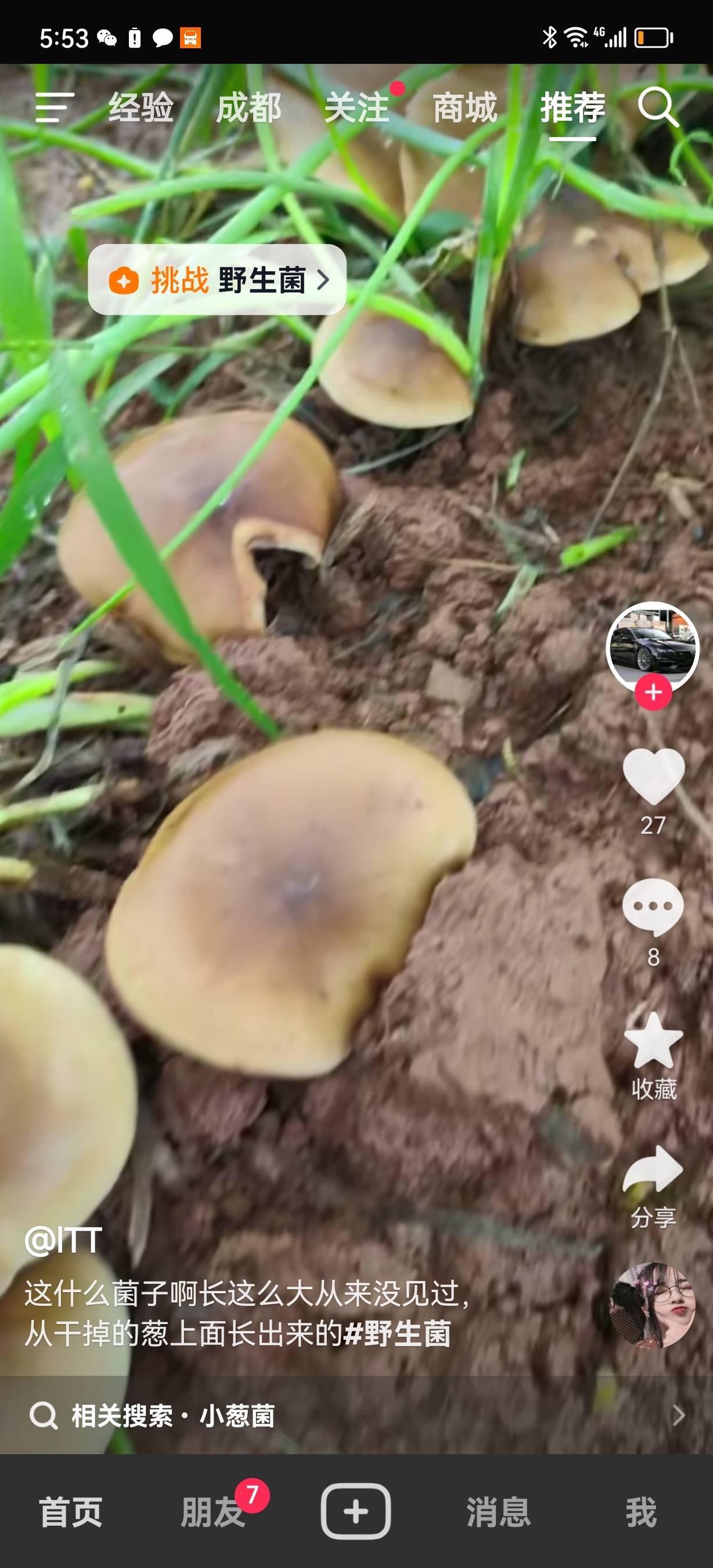Viewport: 713px width, 1568px height.
Task: Switch to the 成都 tab
Action: point(249,108)
